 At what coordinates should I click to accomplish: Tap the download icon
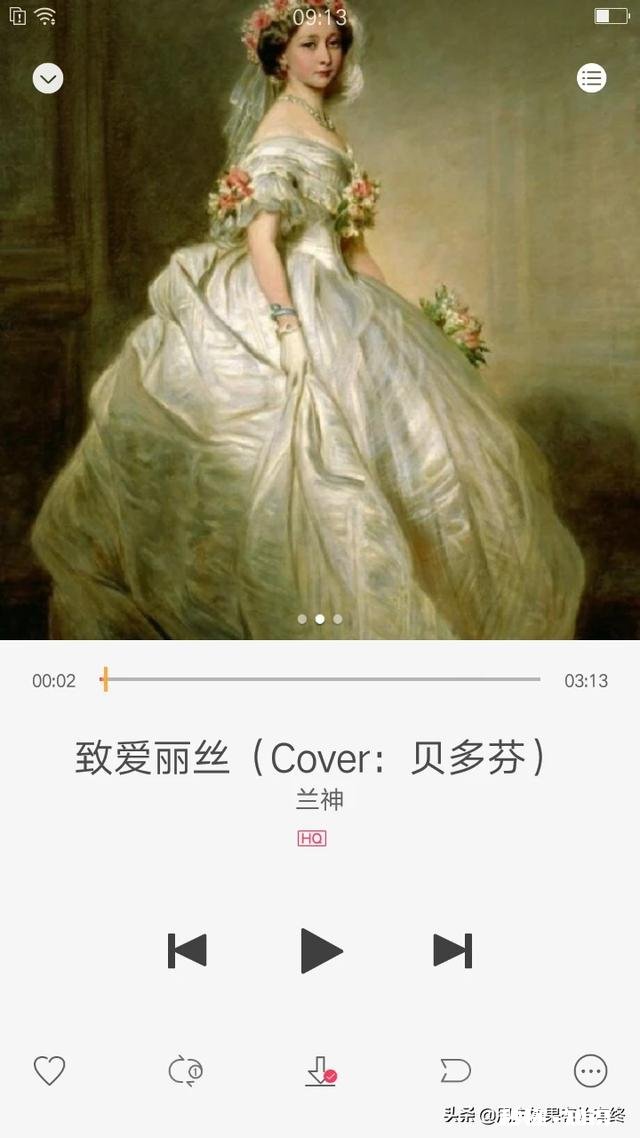coord(320,1072)
